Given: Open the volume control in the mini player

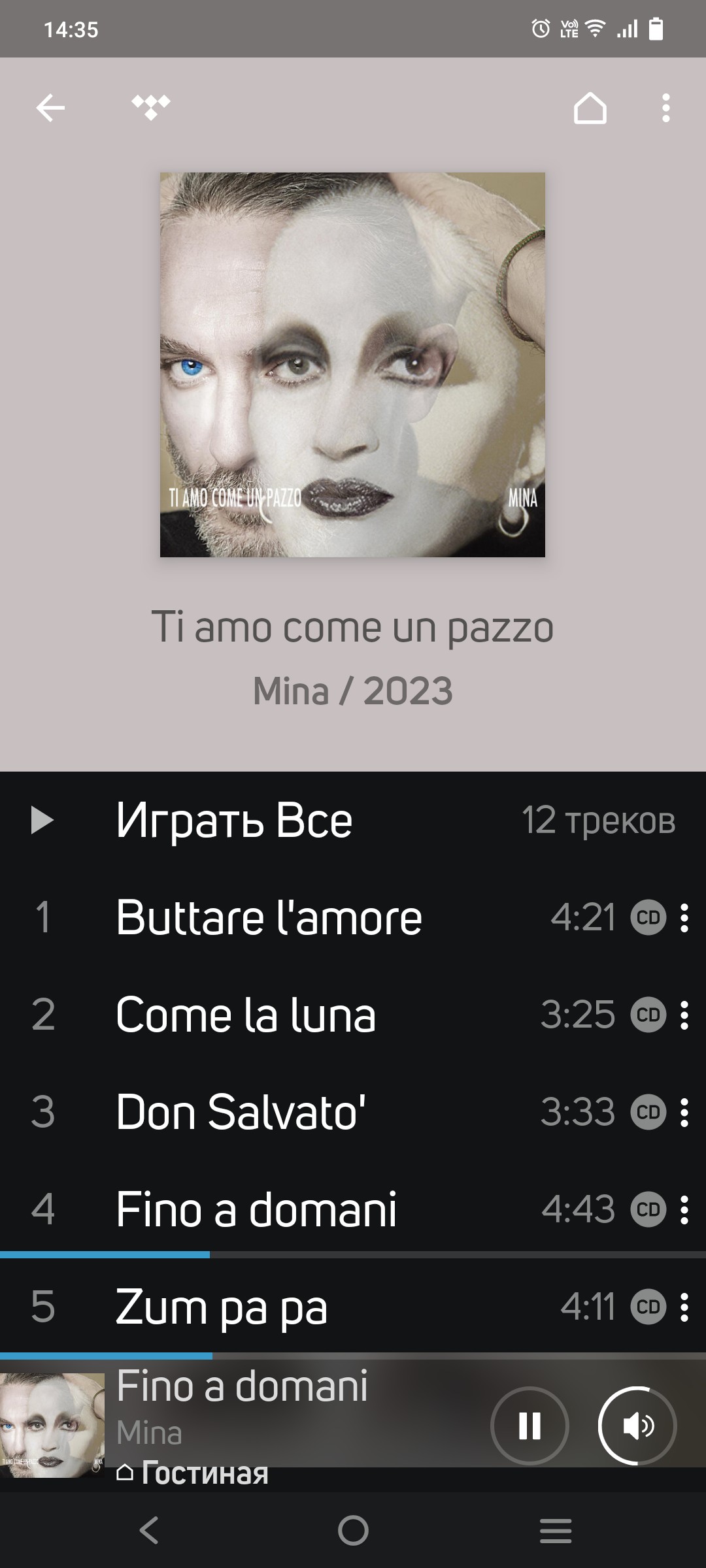Looking at the screenshot, I should click(x=637, y=1426).
